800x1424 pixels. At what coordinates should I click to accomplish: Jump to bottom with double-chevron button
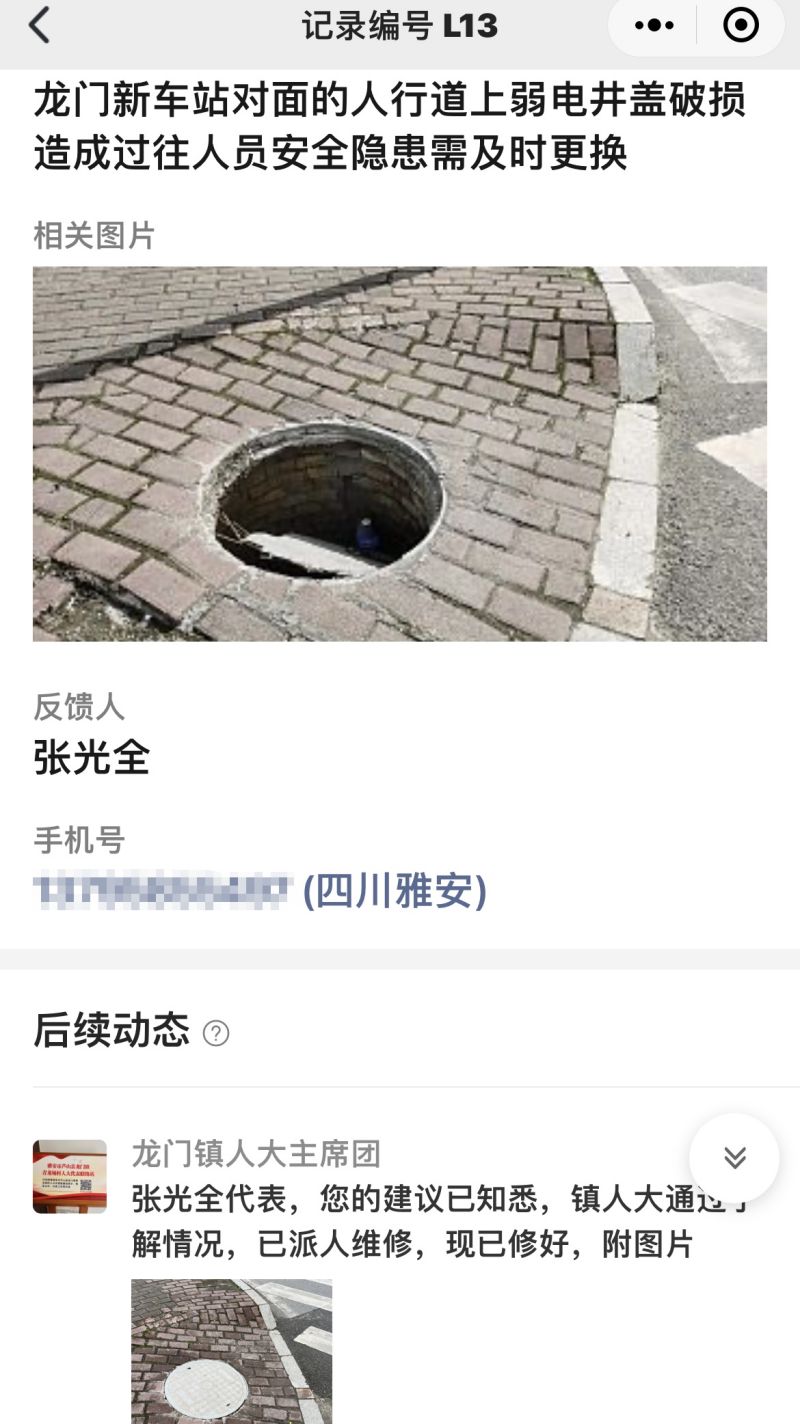(734, 1158)
